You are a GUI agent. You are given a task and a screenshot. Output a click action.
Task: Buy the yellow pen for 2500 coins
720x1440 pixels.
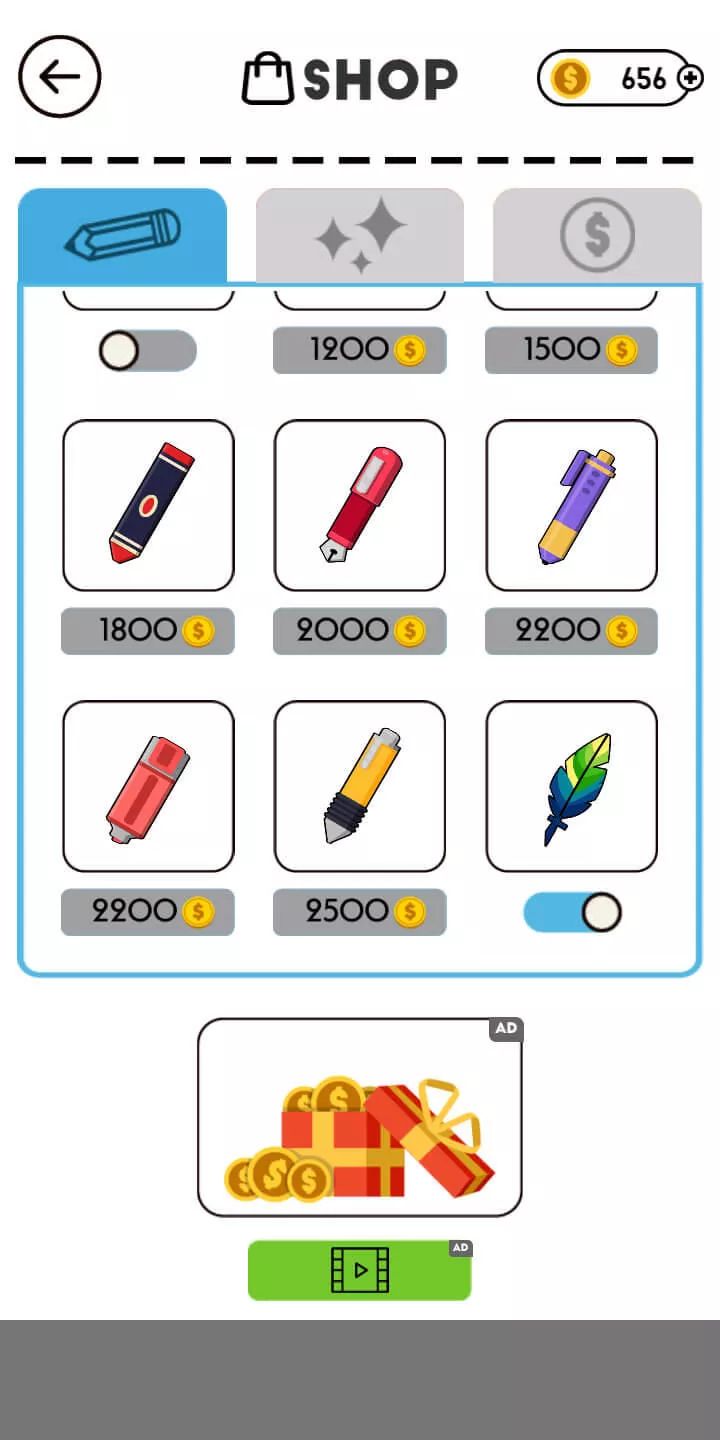pyautogui.click(x=360, y=912)
